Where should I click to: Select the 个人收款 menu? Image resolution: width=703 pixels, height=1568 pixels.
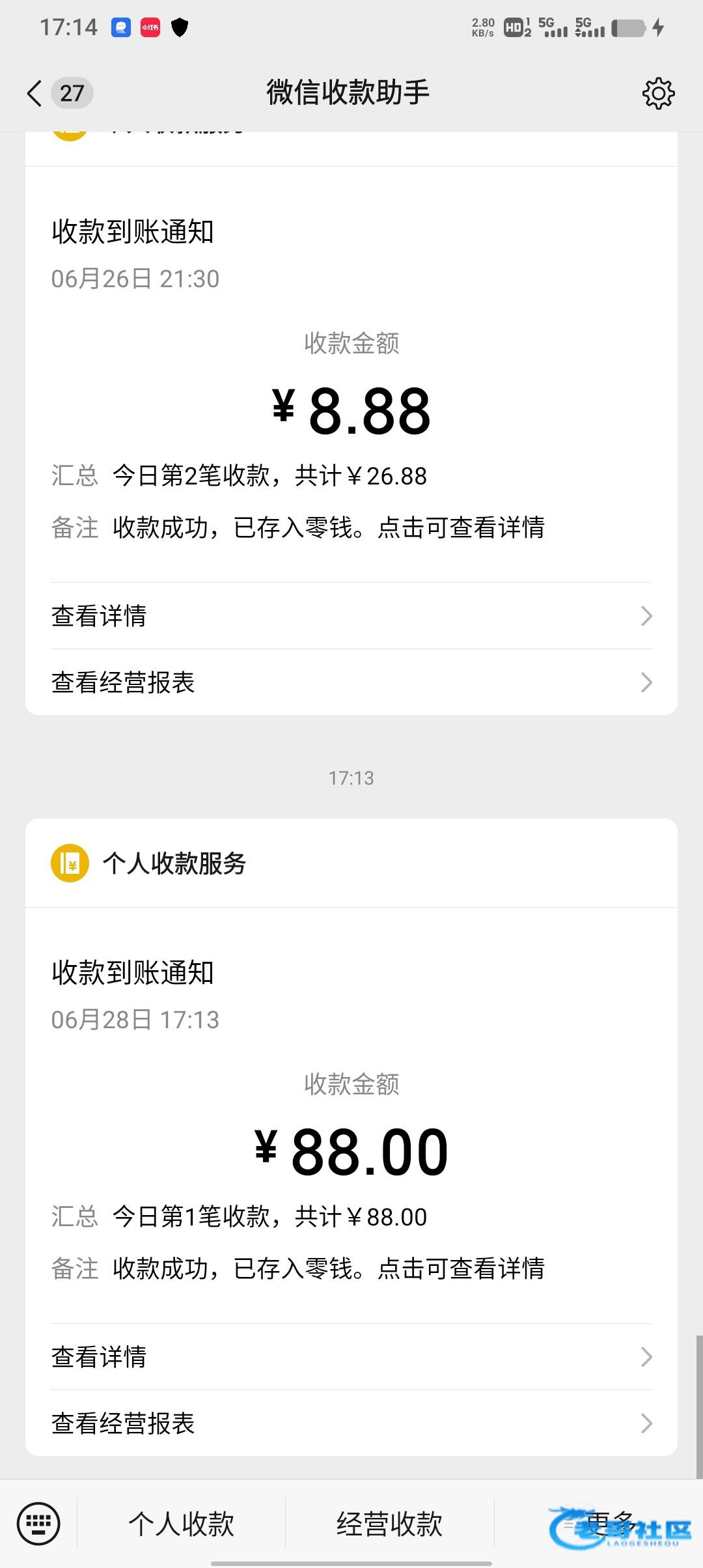pyautogui.click(x=182, y=1524)
